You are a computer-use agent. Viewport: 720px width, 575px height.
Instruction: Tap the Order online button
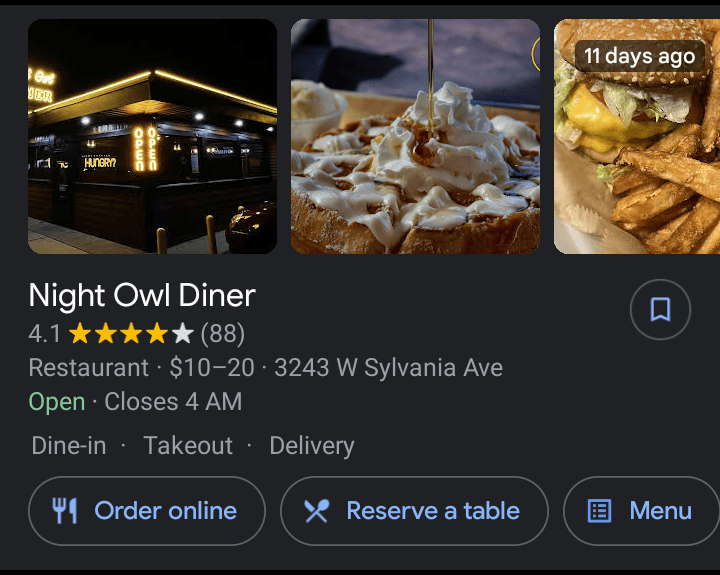pos(147,511)
